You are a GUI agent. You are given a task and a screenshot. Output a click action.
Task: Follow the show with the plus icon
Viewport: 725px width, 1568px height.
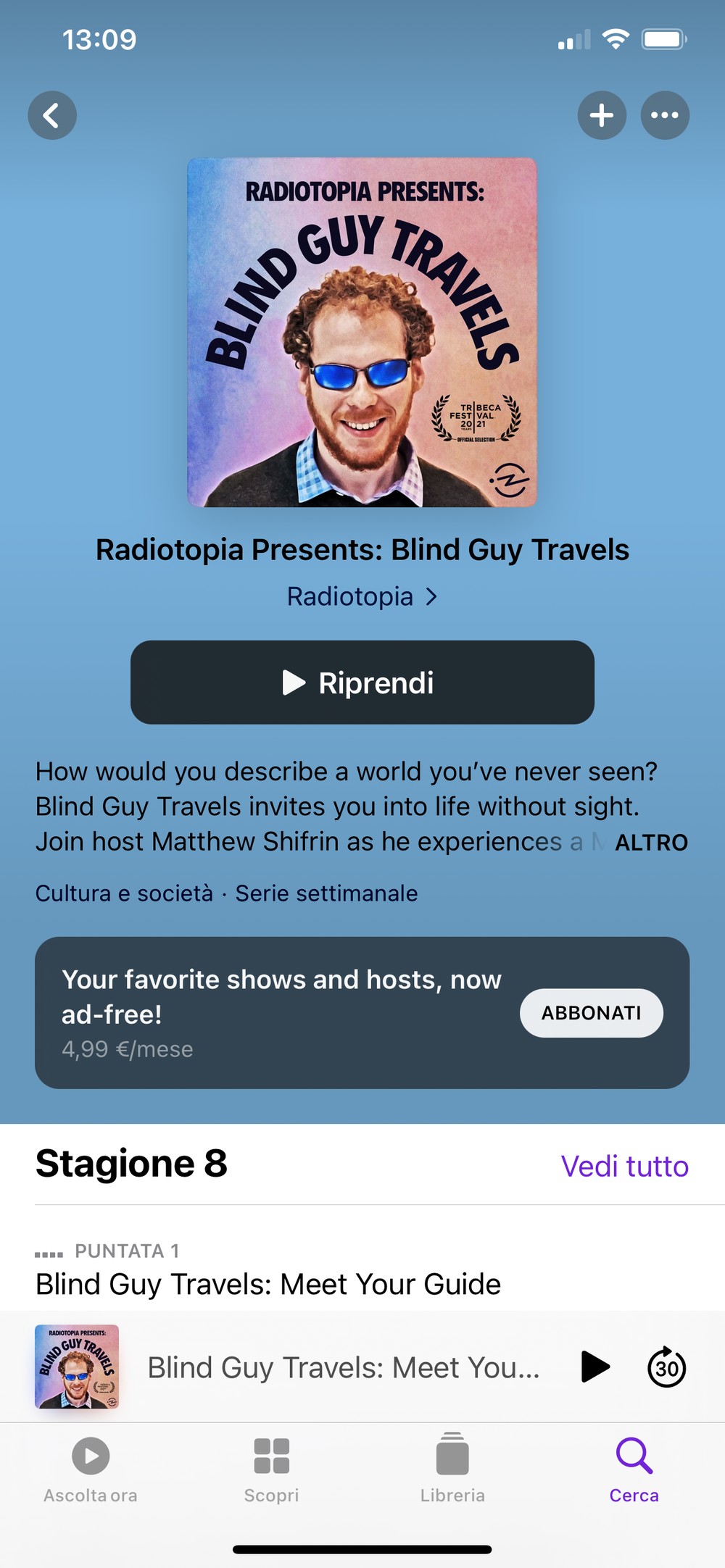pos(602,115)
